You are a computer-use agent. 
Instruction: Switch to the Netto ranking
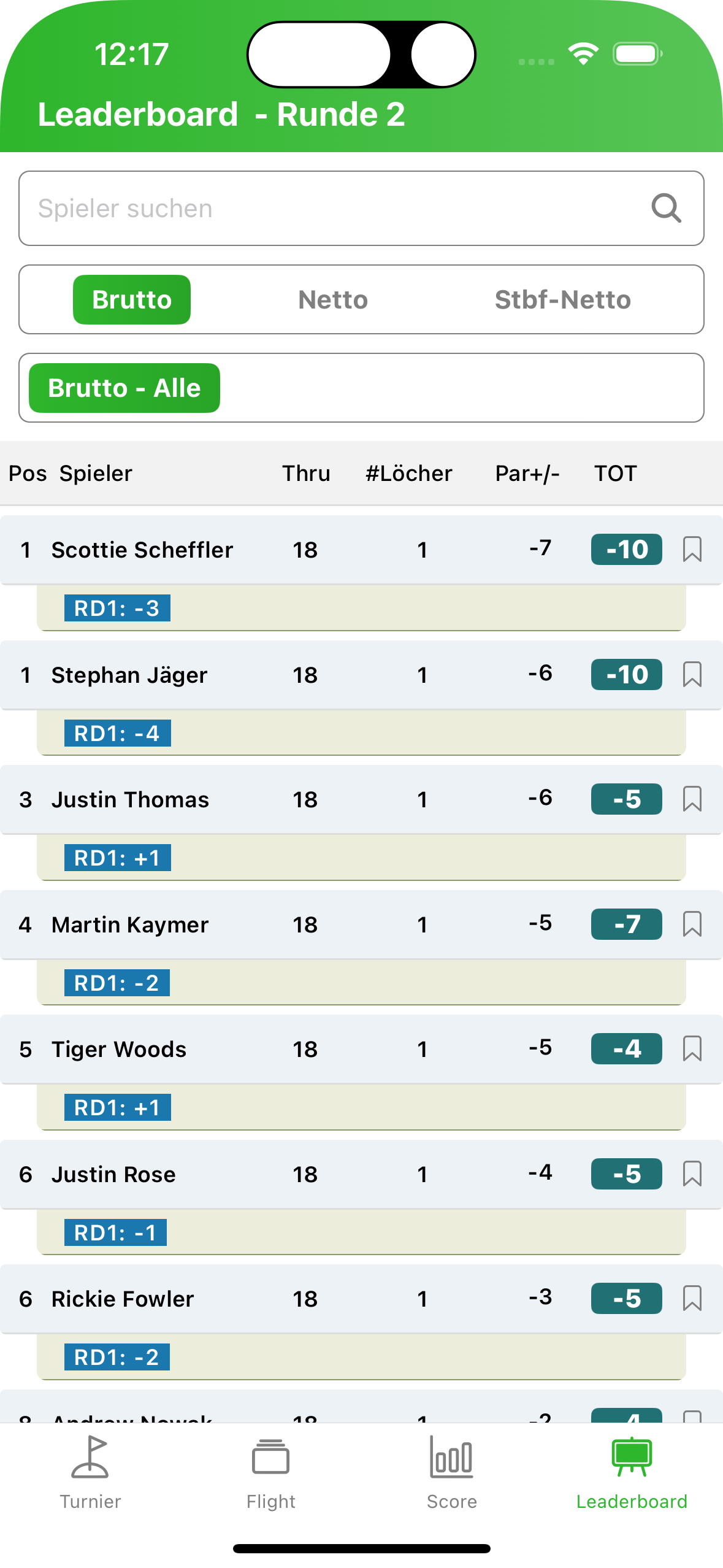point(333,300)
